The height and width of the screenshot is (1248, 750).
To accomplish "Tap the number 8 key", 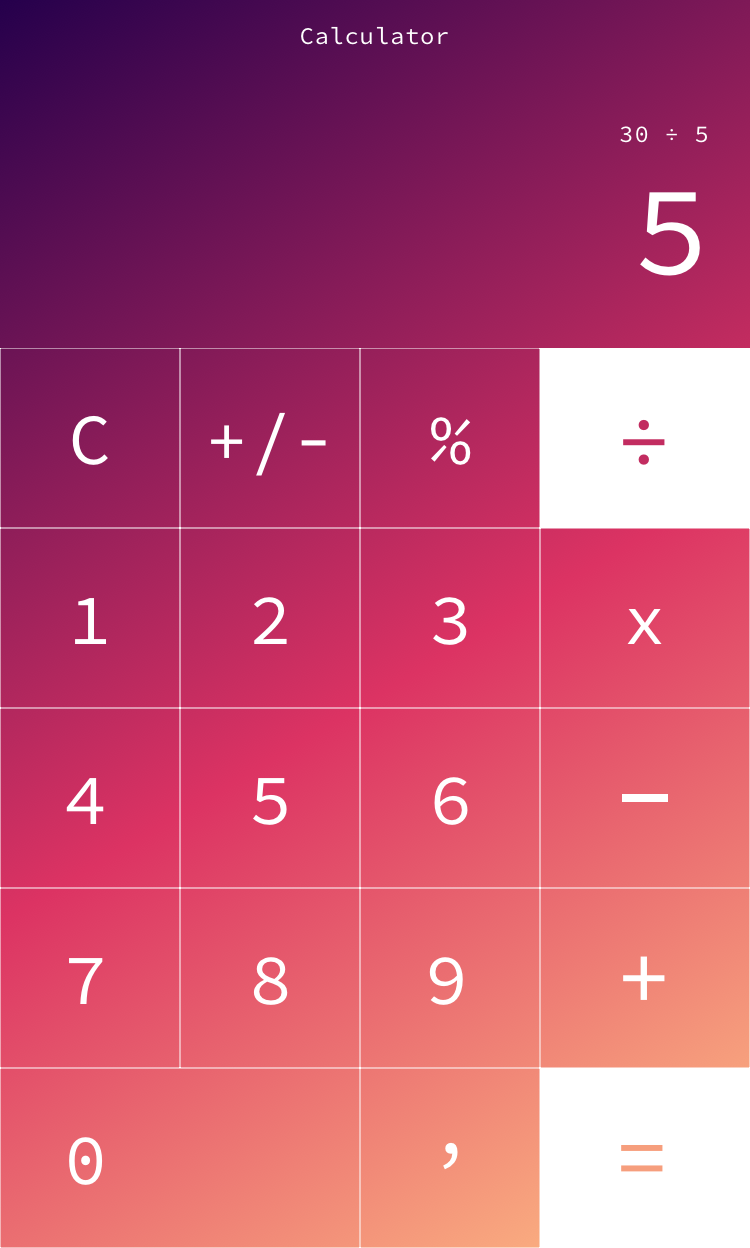I will point(270,978).
